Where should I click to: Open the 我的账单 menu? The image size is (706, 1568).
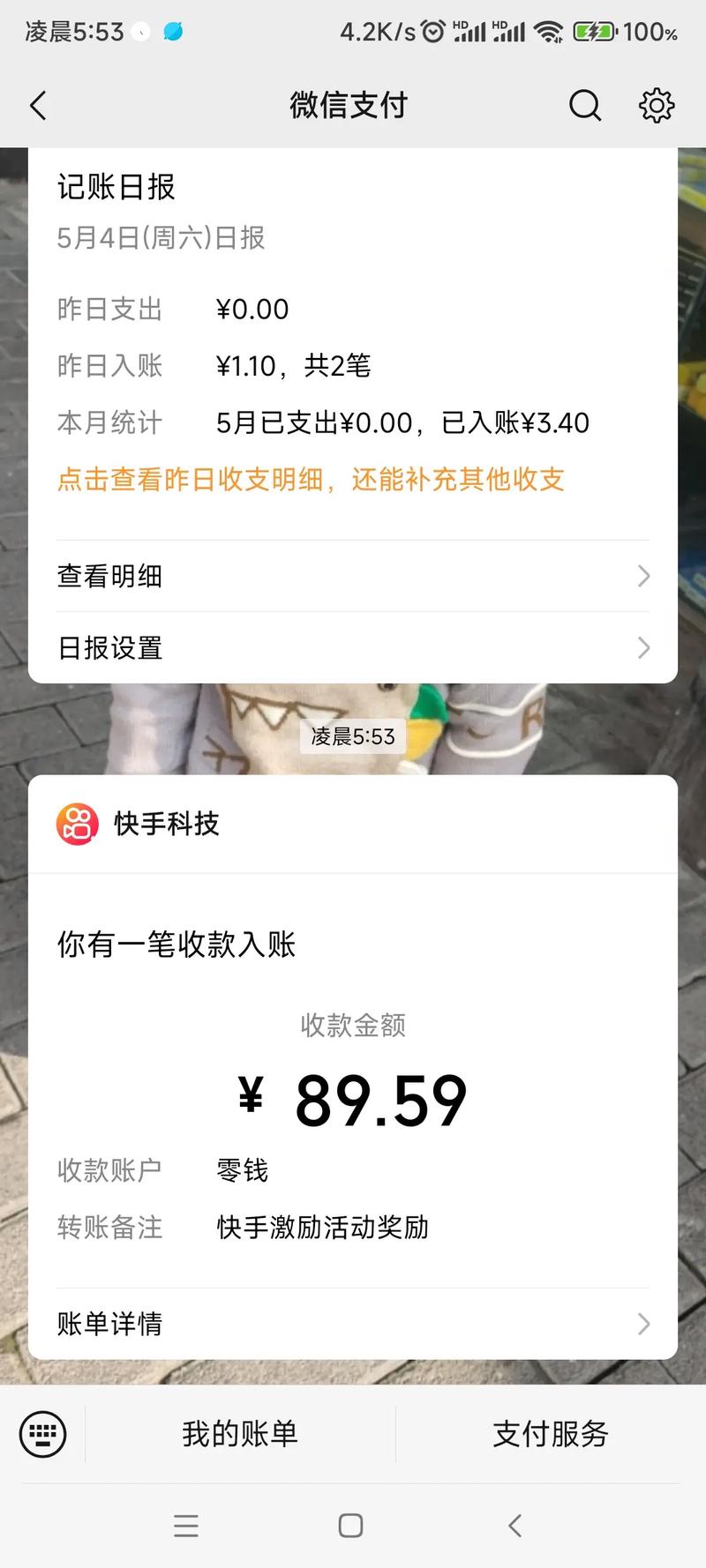click(240, 1434)
